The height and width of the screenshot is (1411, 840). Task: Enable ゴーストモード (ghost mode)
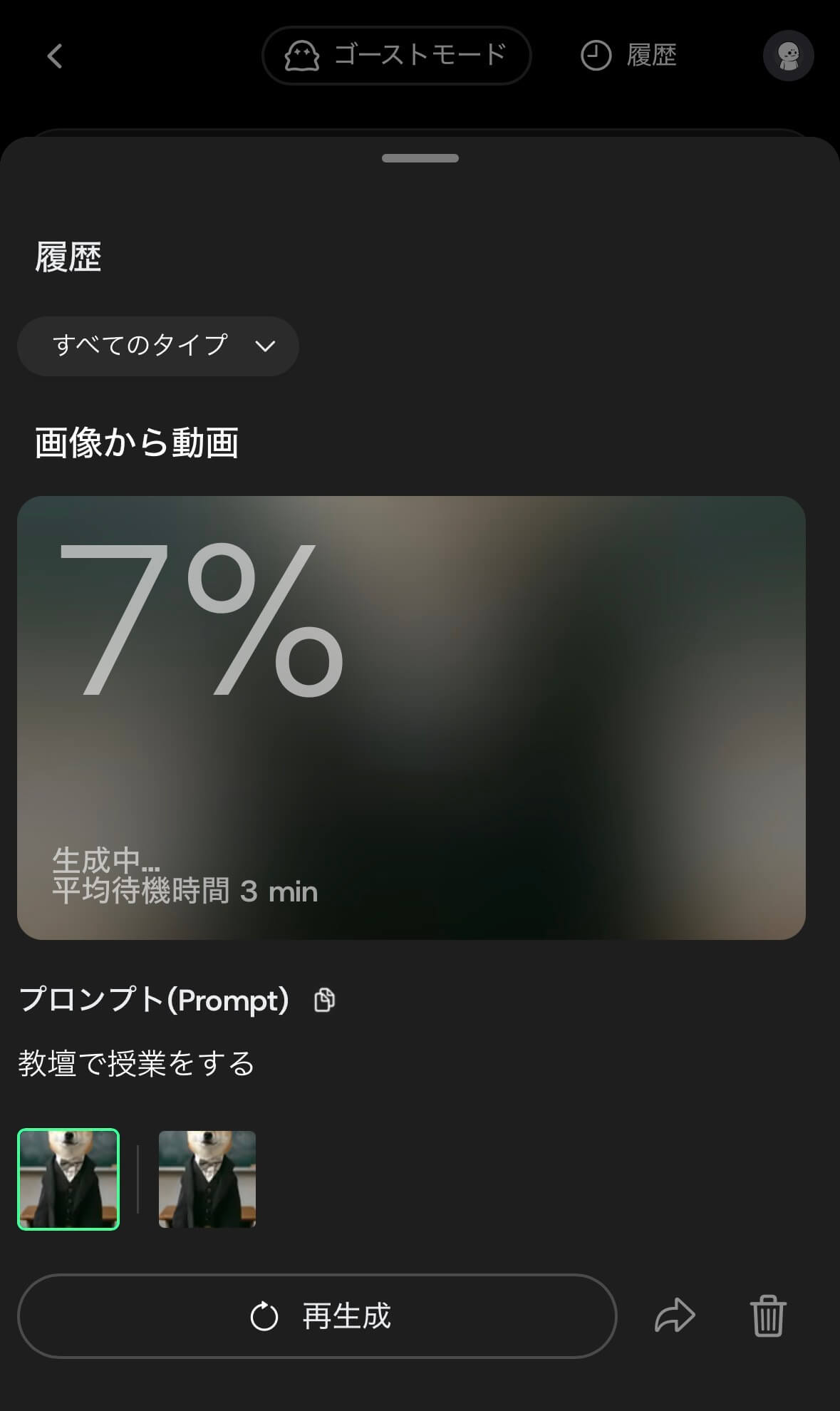pyautogui.click(x=396, y=56)
